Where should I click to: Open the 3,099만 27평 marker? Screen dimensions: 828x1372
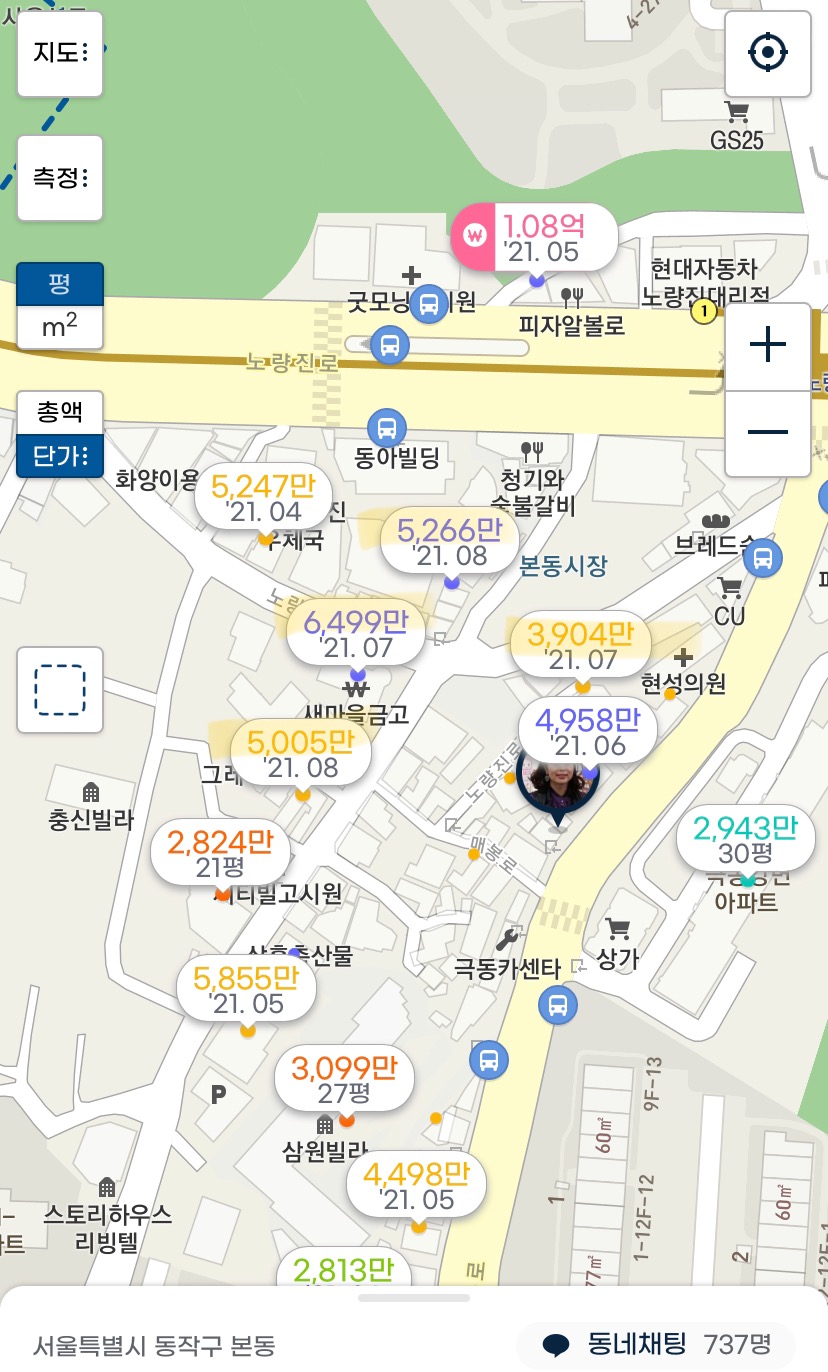345,1080
